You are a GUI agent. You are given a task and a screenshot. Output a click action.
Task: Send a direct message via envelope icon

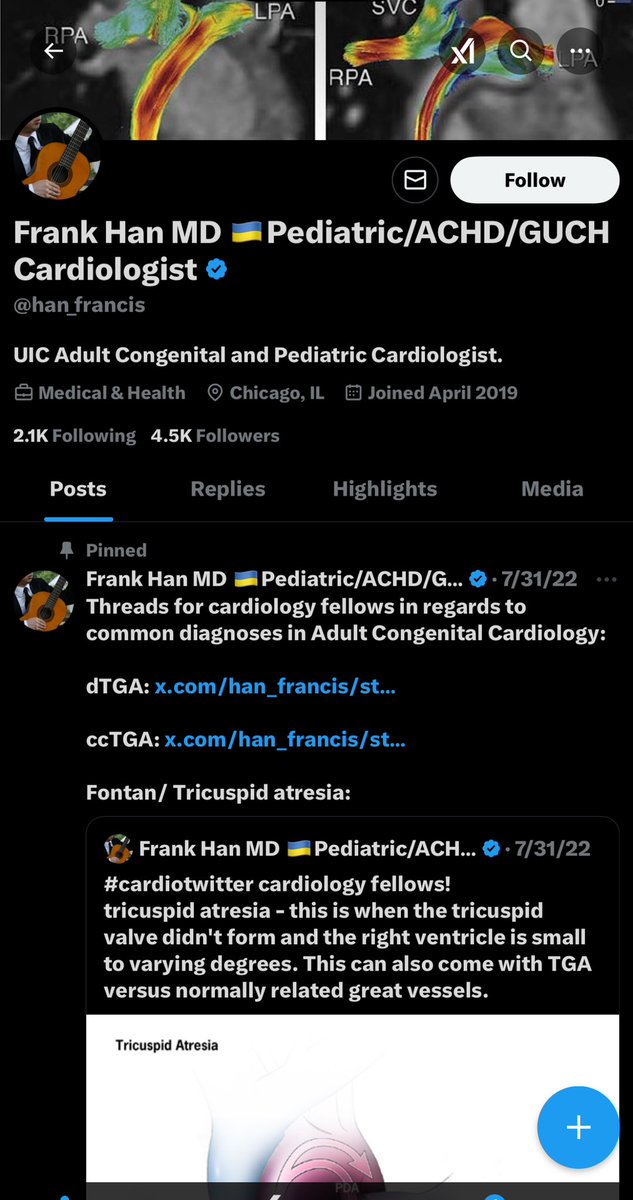click(415, 180)
